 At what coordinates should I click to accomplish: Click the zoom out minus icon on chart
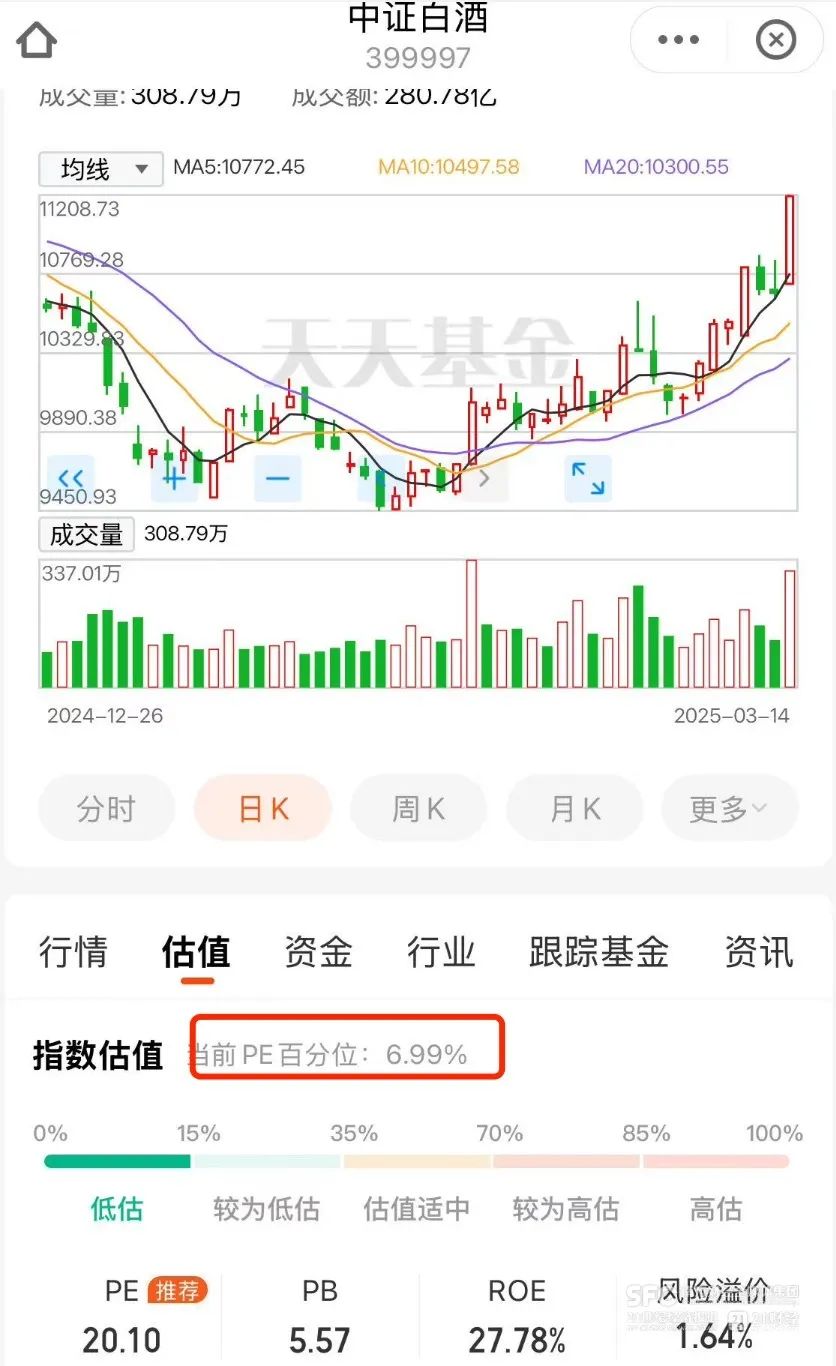(x=277, y=478)
